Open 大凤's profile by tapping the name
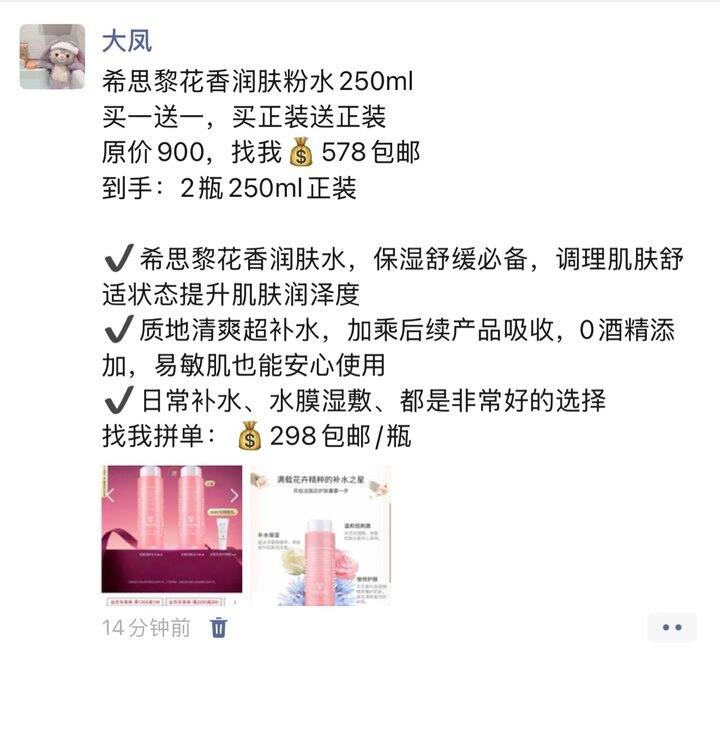Screen dimensions: 720x737 [127, 41]
